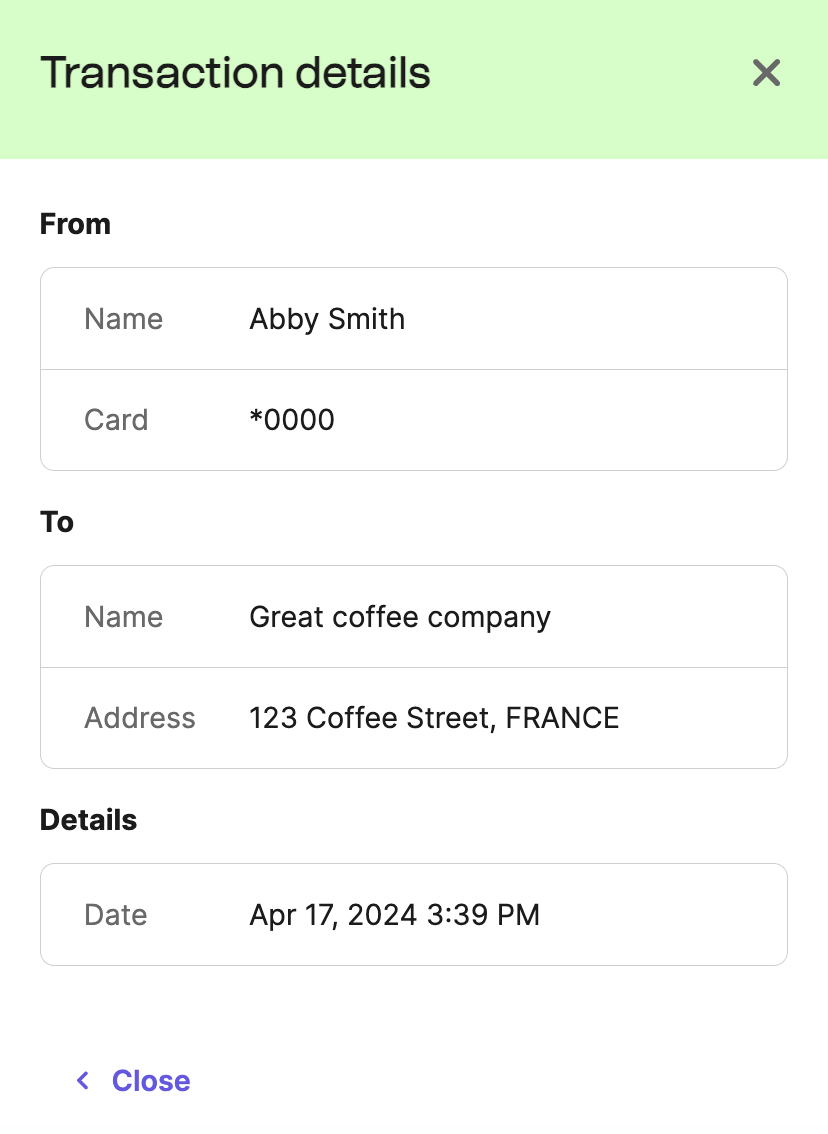Click the From section heading

coord(75,224)
